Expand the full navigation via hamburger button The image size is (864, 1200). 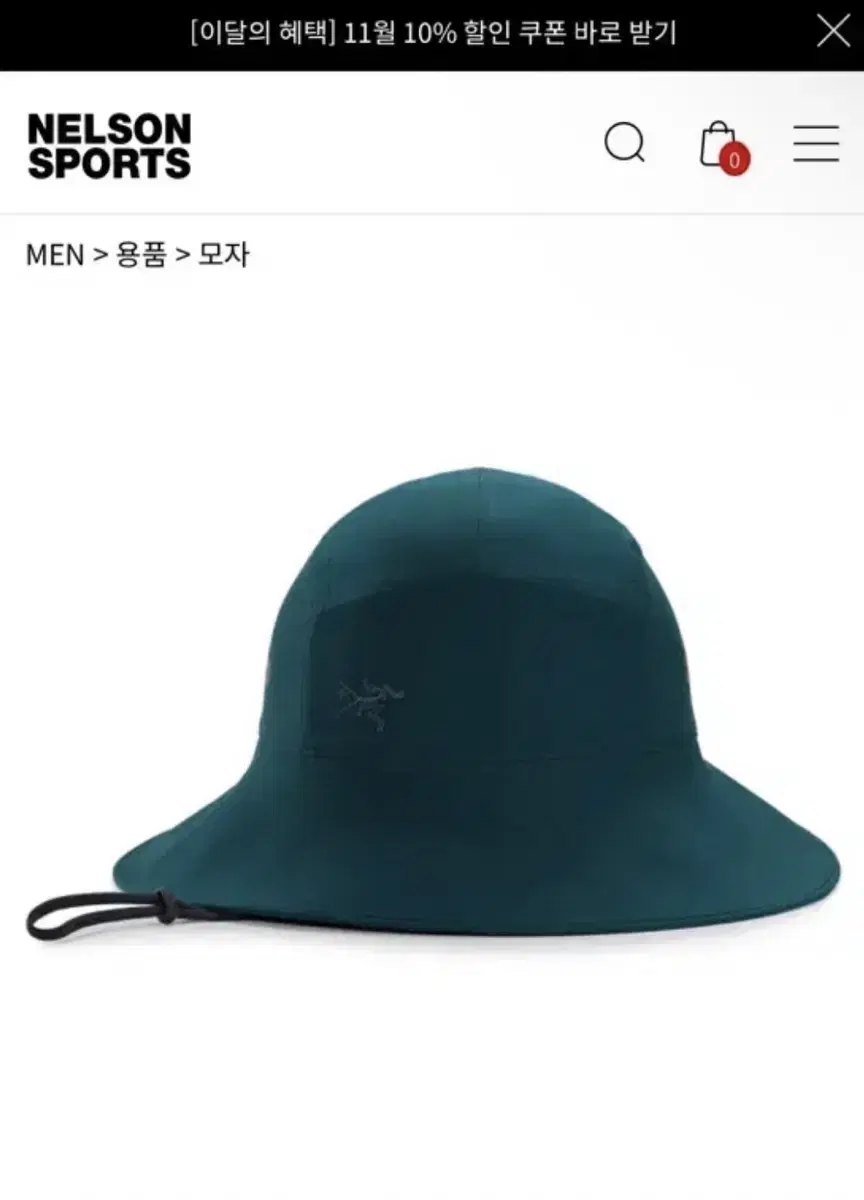click(817, 144)
